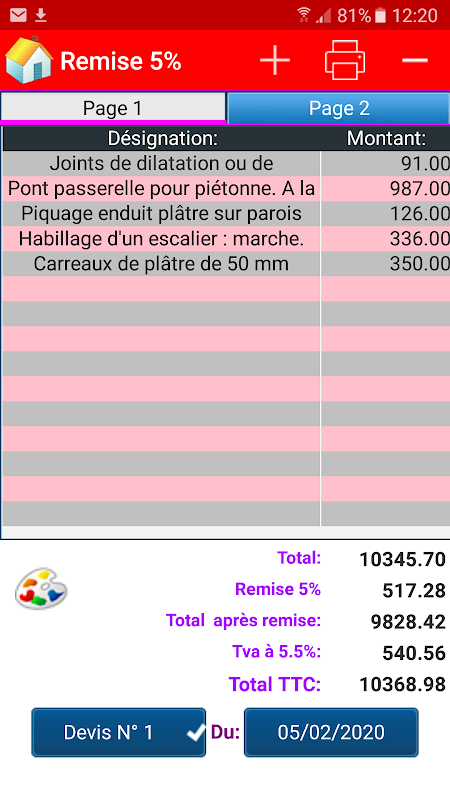The width and height of the screenshot is (450, 800).
Task: Remove a line with minus icon
Action: [415, 60]
